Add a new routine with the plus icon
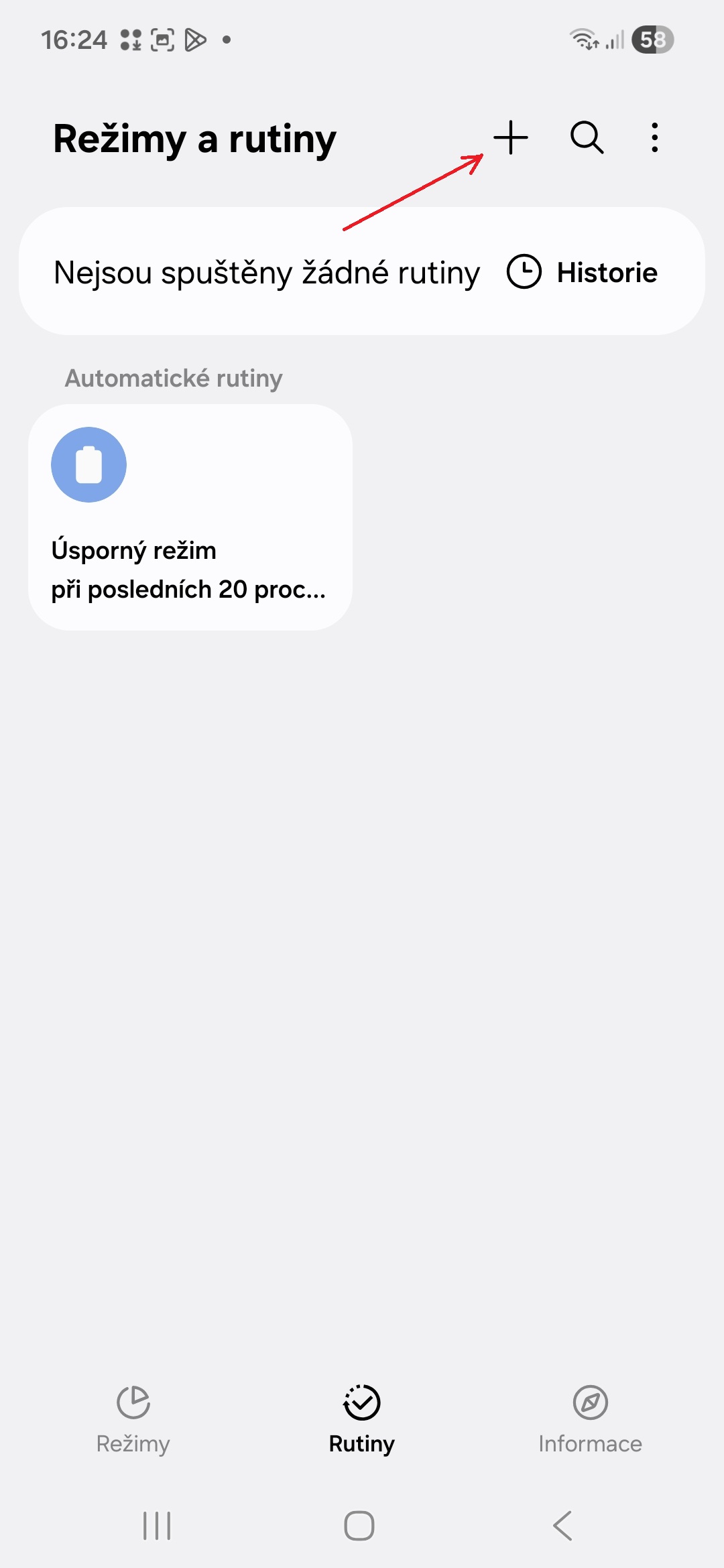724x1568 pixels. (x=511, y=138)
